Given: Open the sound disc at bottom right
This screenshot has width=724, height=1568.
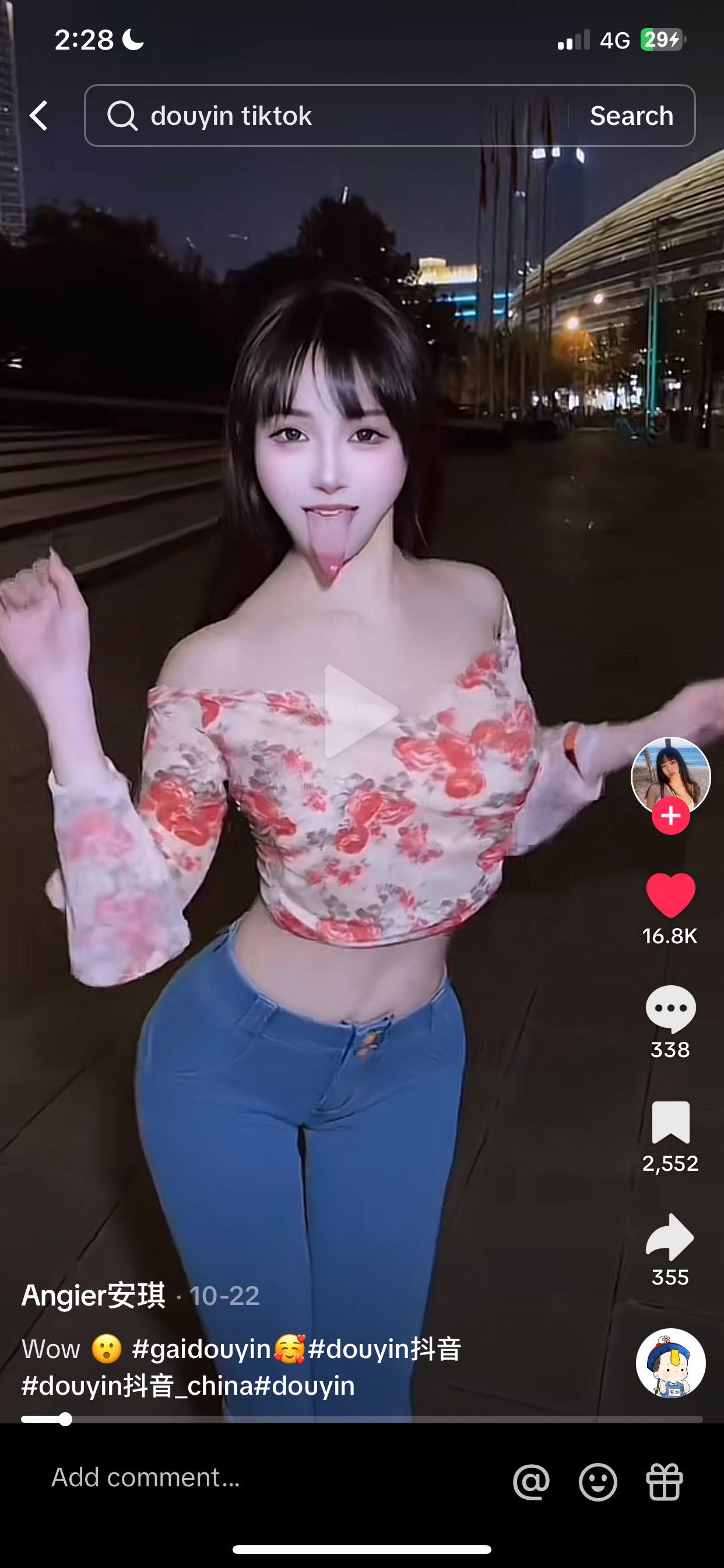Looking at the screenshot, I should click(x=670, y=1363).
